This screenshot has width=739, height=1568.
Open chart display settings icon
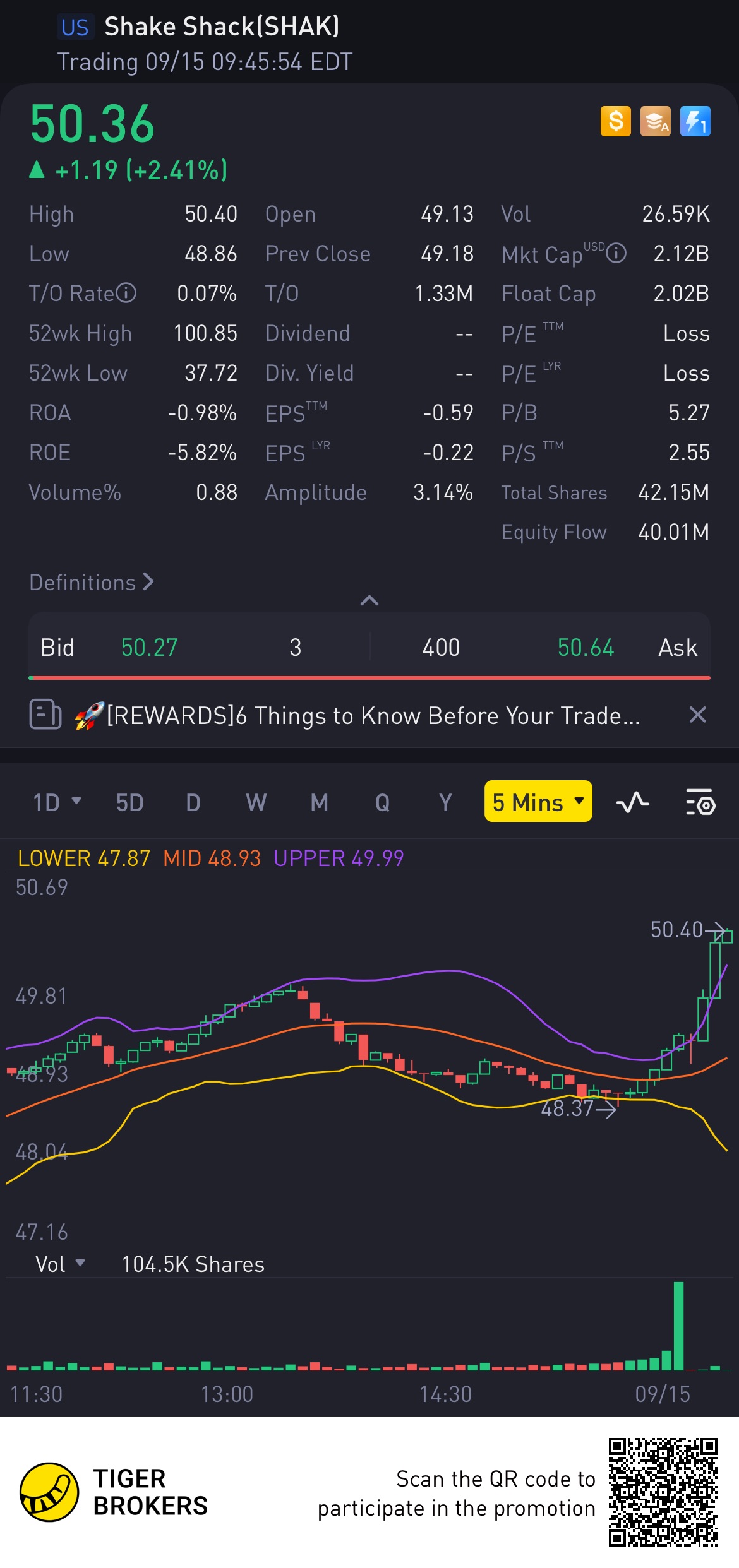tap(700, 802)
